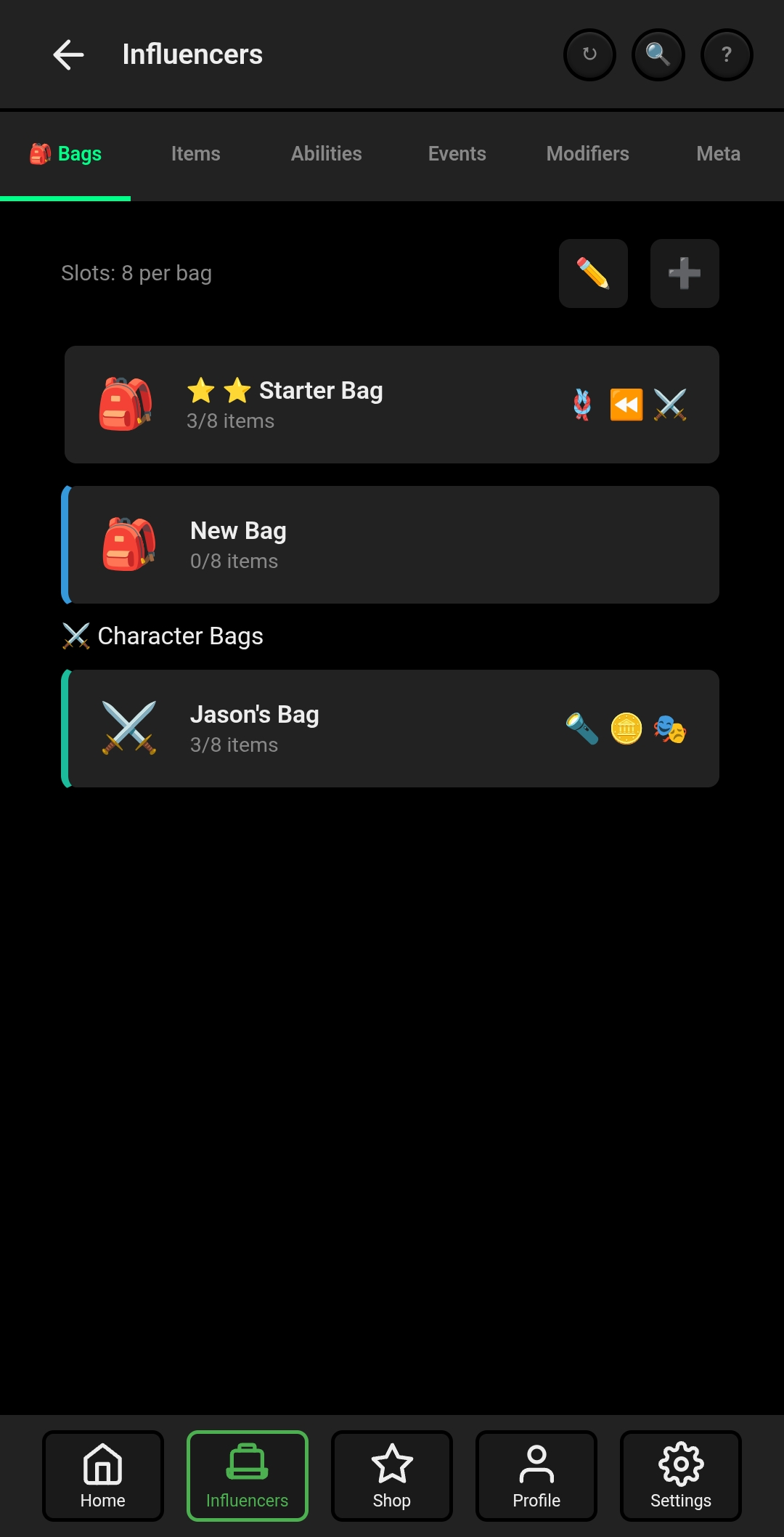Tap the crossed swords icon on Starter Bag

click(670, 405)
